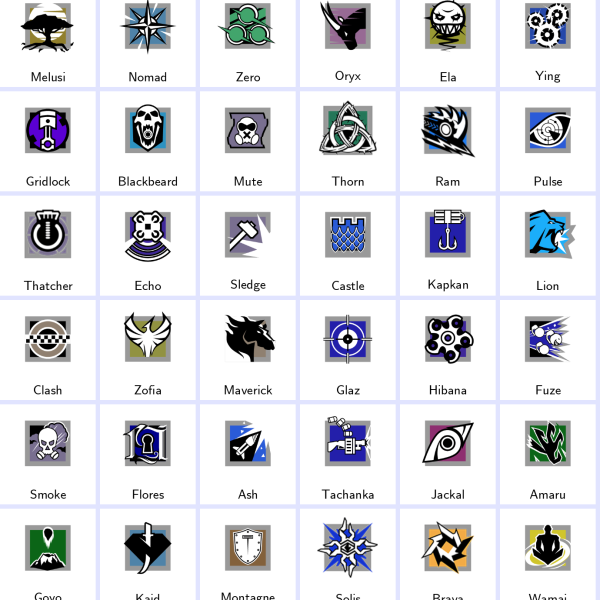Select Mute in the grid
This screenshot has height=600, width=600.
pyautogui.click(x=248, y=140)
